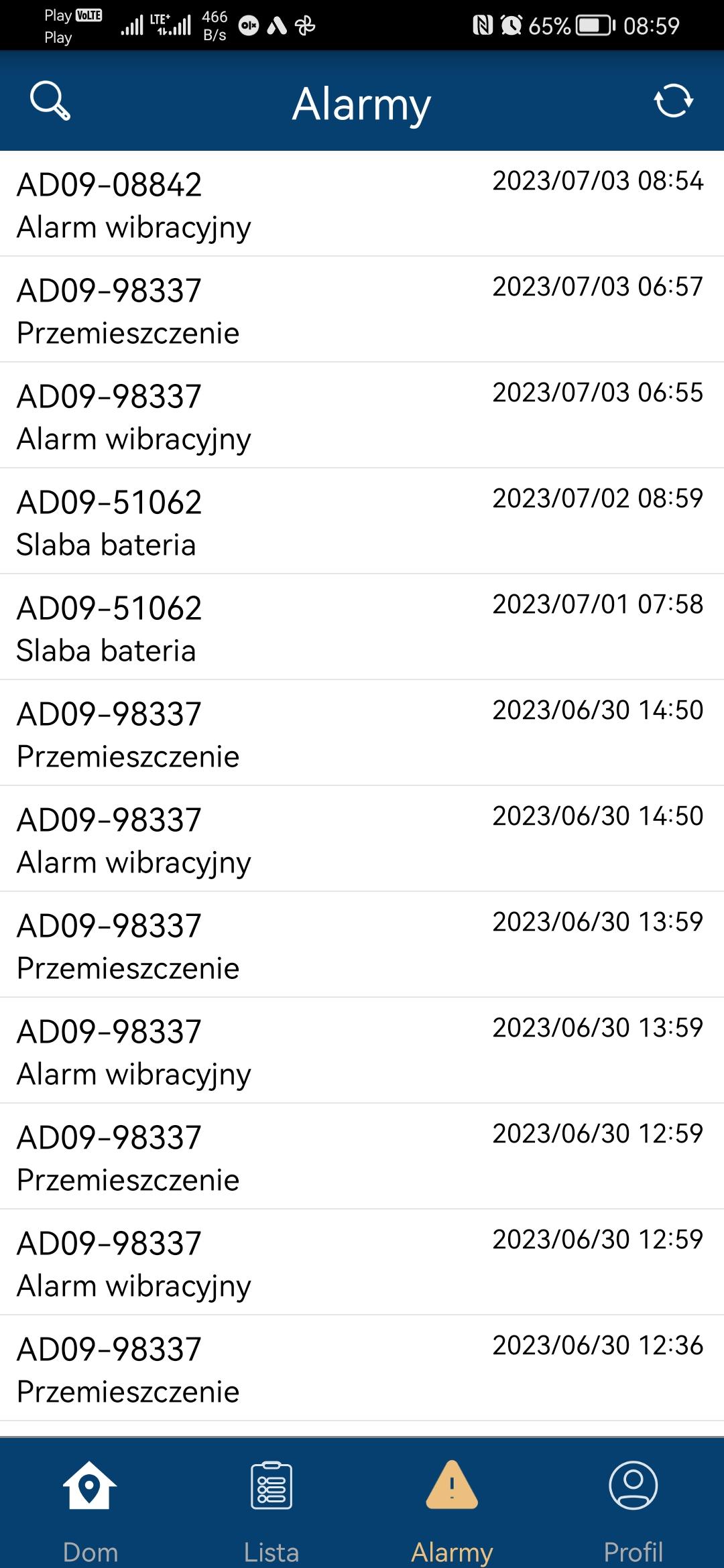Refresh the alarms list
Screen dimensions: 724x1568
point(673,102)
